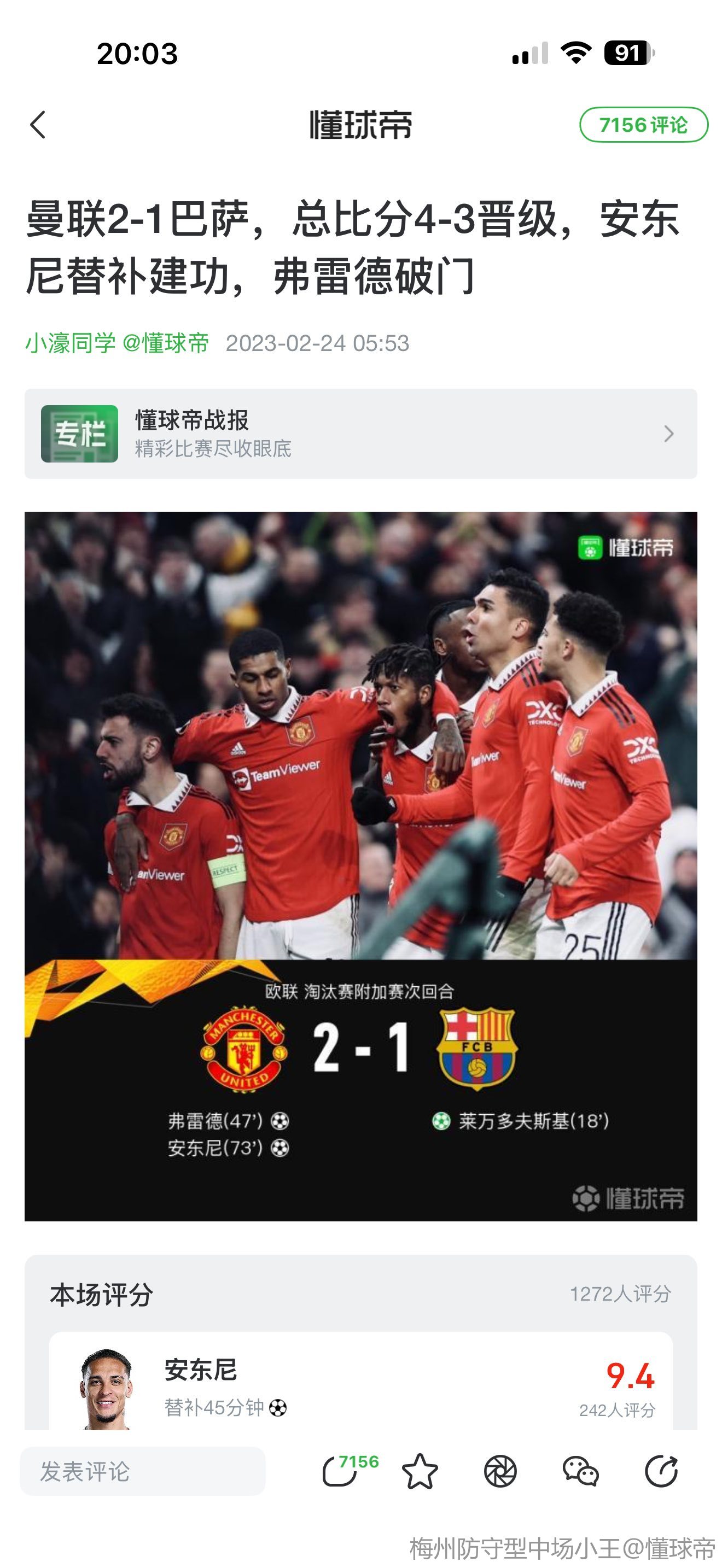The image size is (722, 1568).
Task: Share the article to WeChat
Action: tap(580, 1472)
